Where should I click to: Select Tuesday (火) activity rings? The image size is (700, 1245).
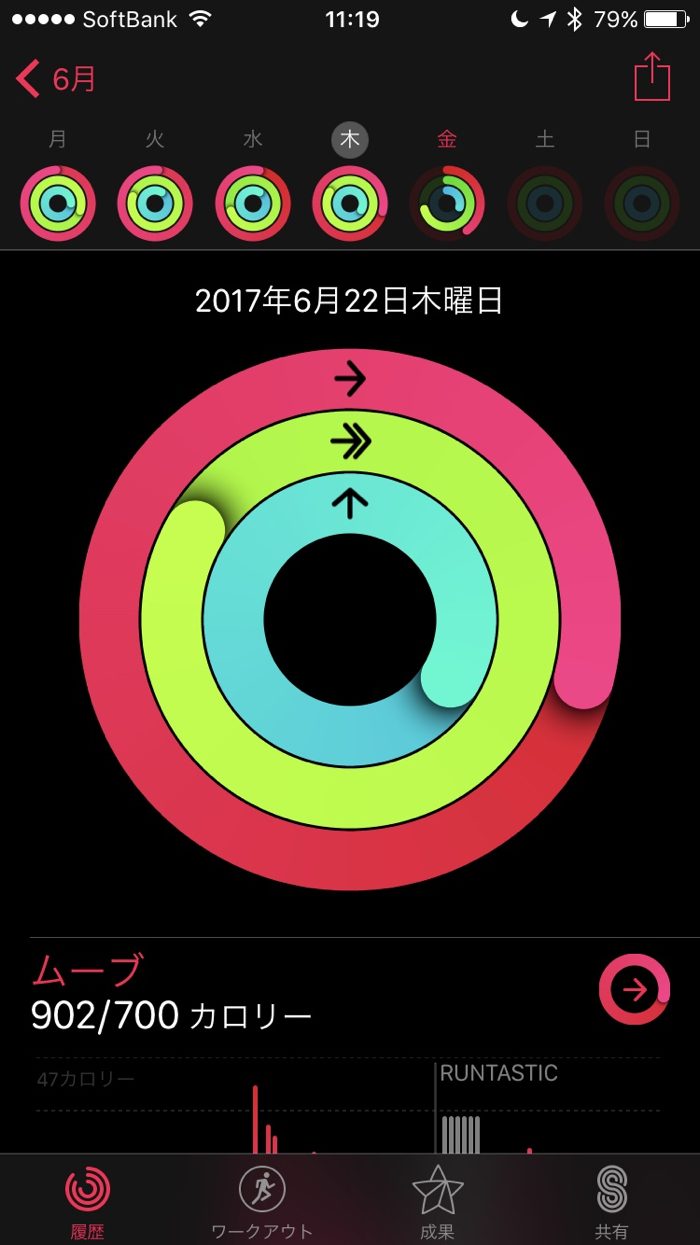[x=155, y=203]
